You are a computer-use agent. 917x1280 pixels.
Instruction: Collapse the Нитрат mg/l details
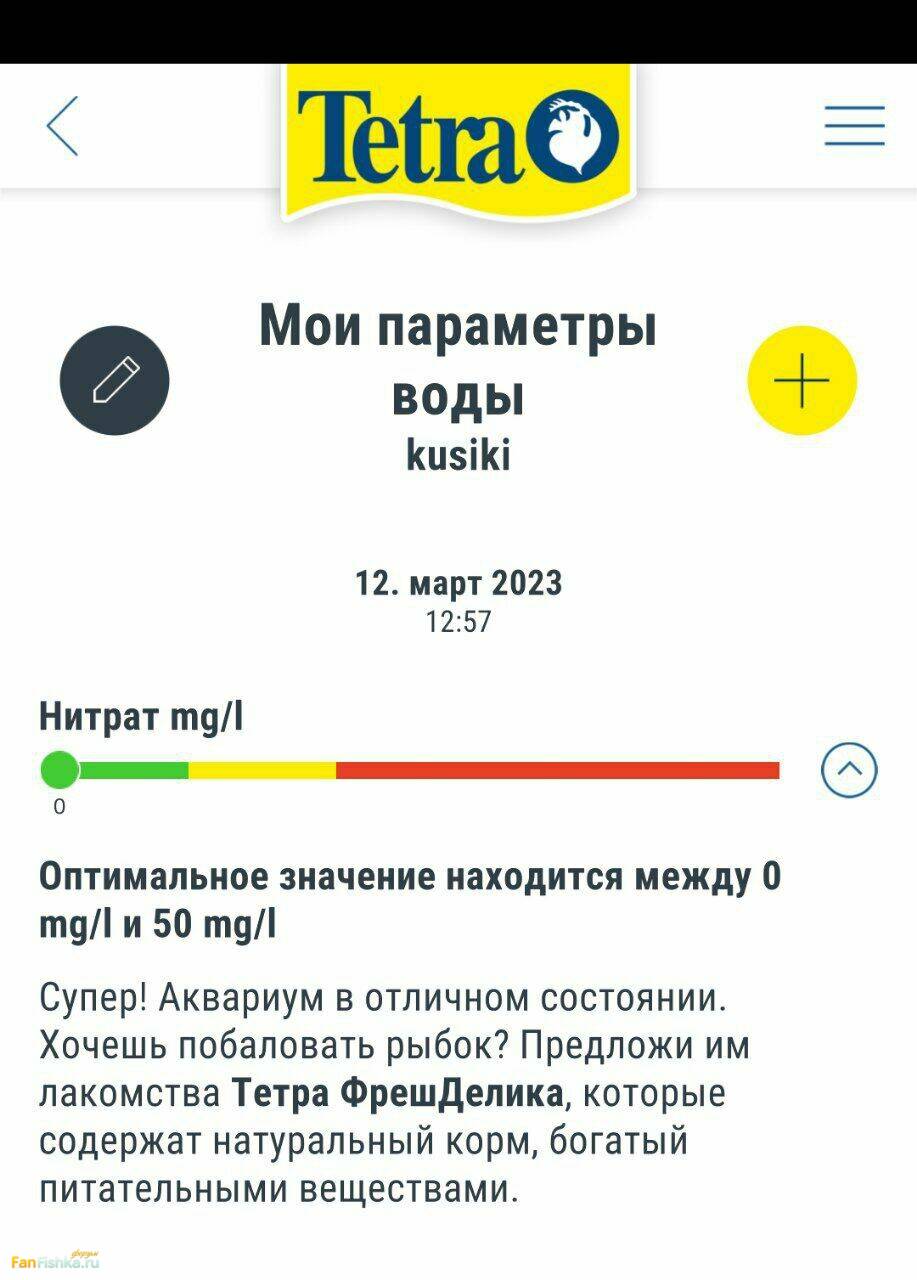849,770
